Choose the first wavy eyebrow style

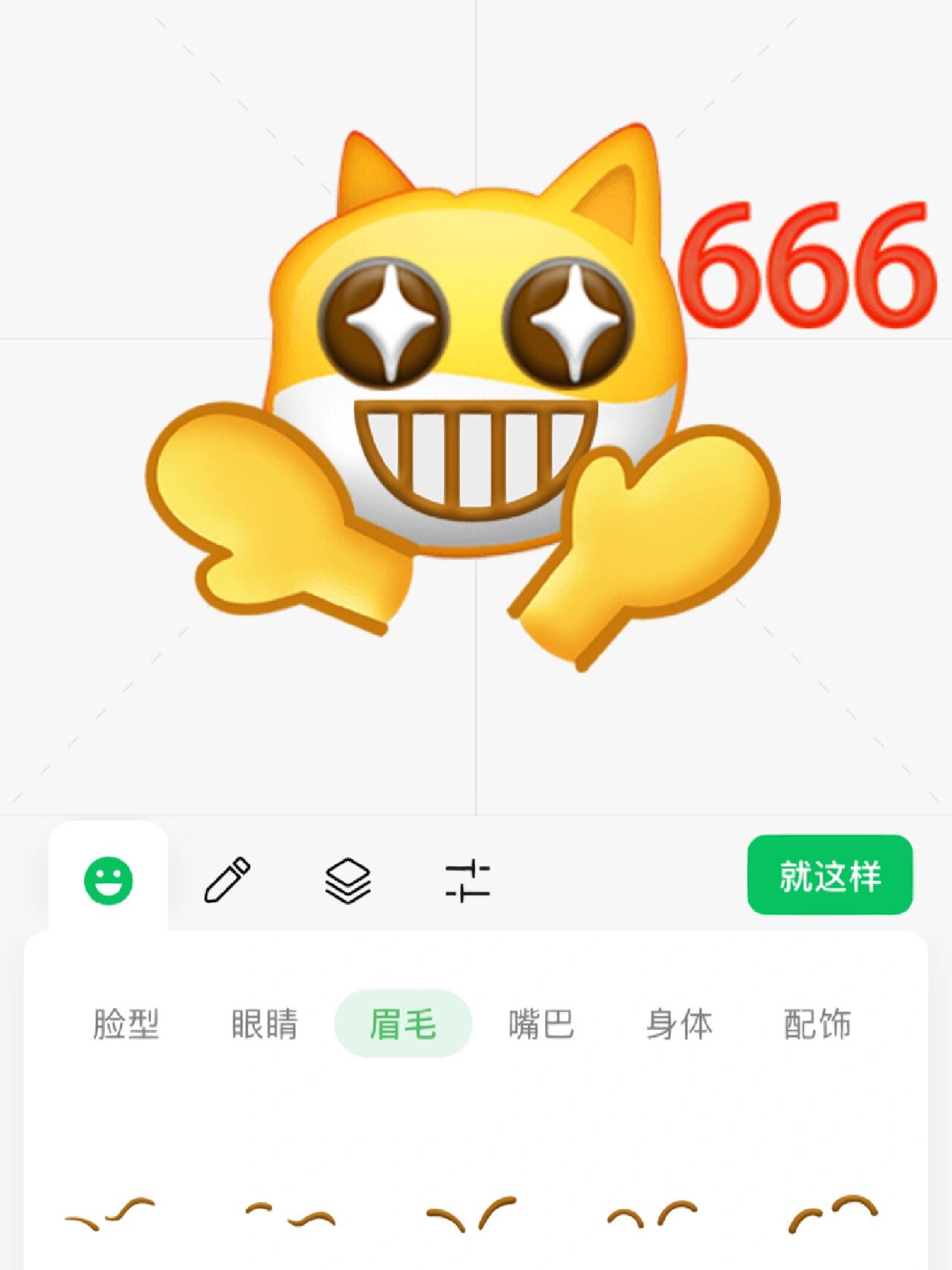click(110, 1213)
